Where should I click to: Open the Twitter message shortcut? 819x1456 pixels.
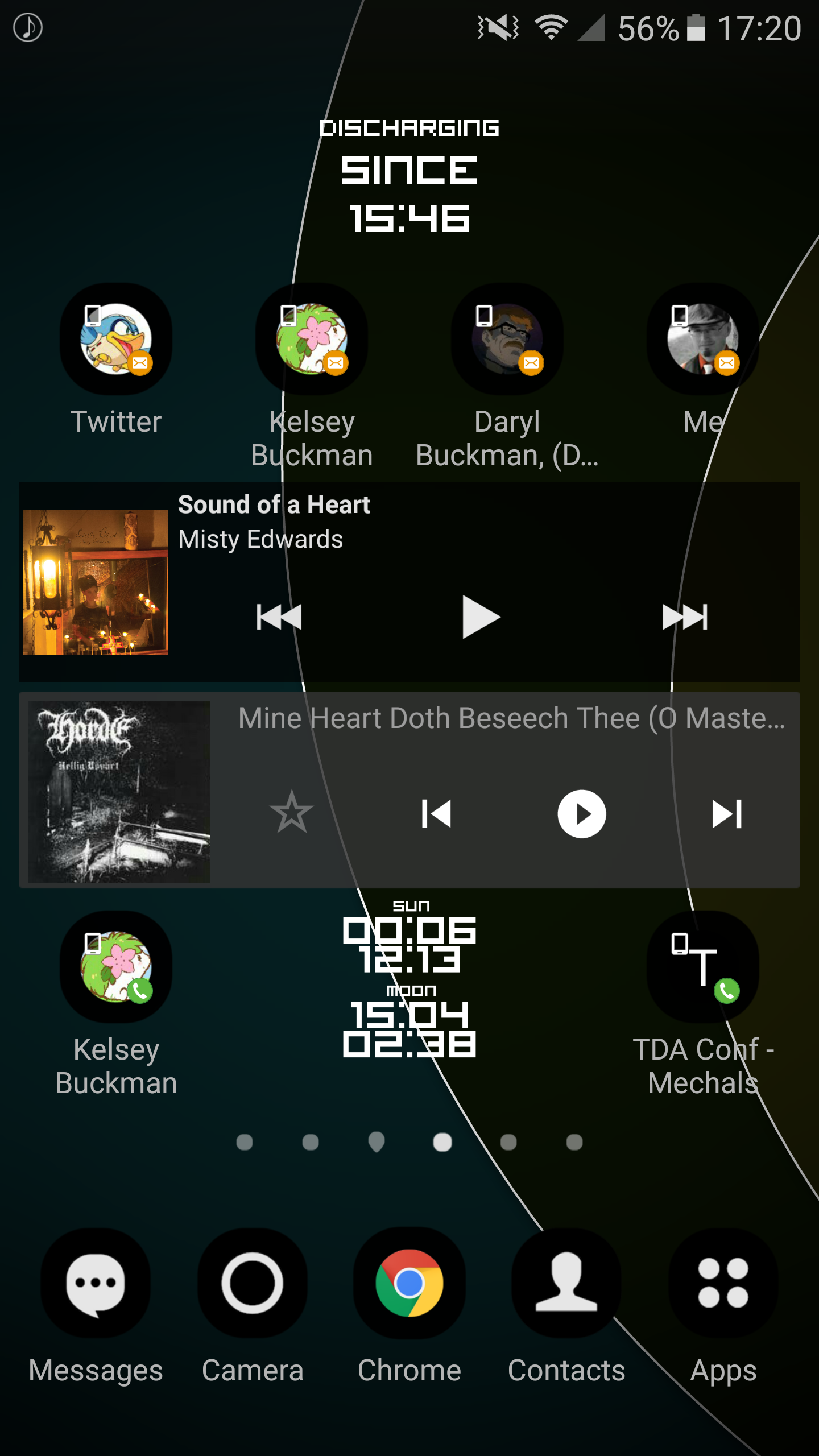[x=116, y=340]
